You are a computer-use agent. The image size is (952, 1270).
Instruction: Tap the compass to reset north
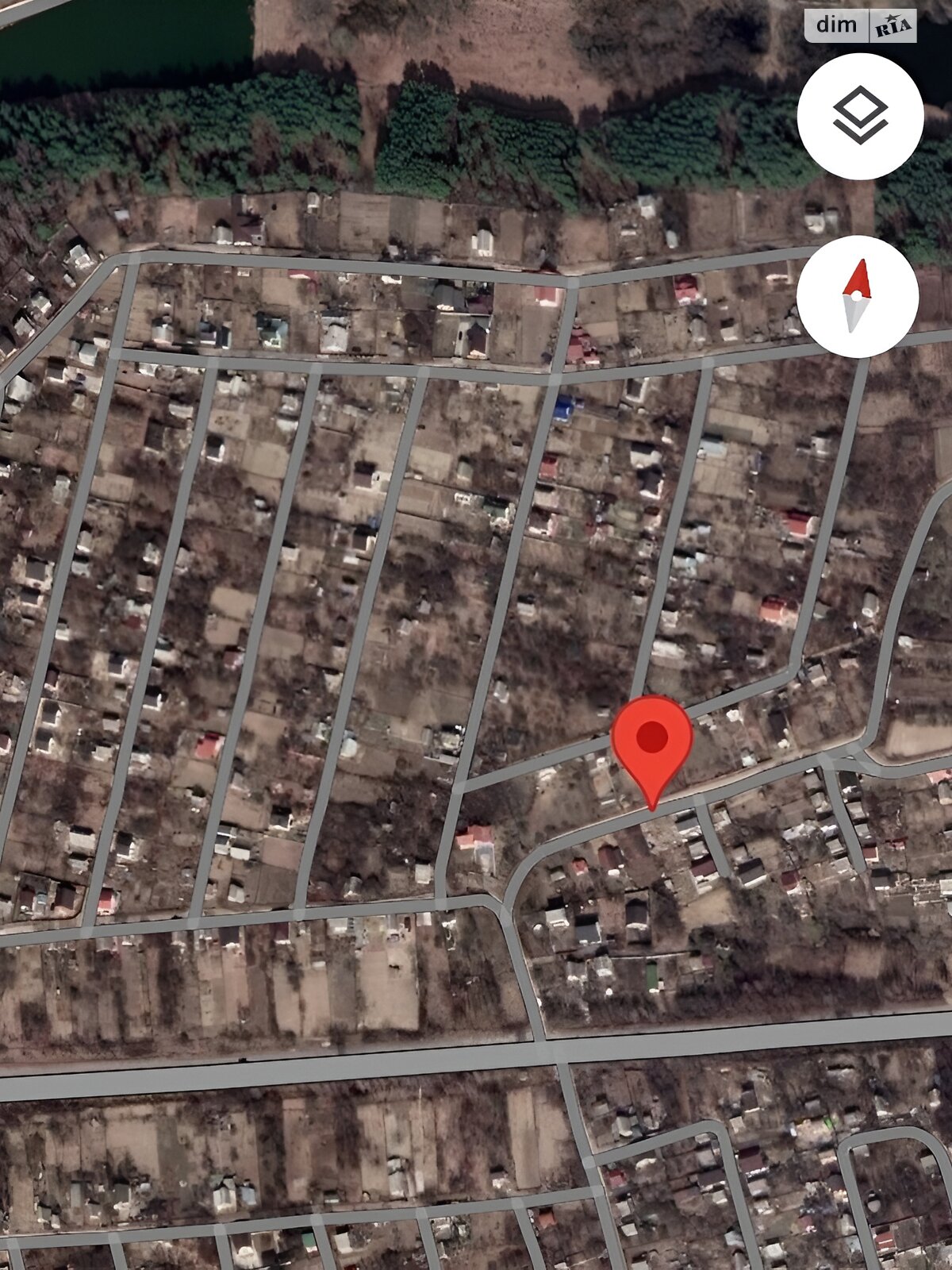click(x=858, y=297)
